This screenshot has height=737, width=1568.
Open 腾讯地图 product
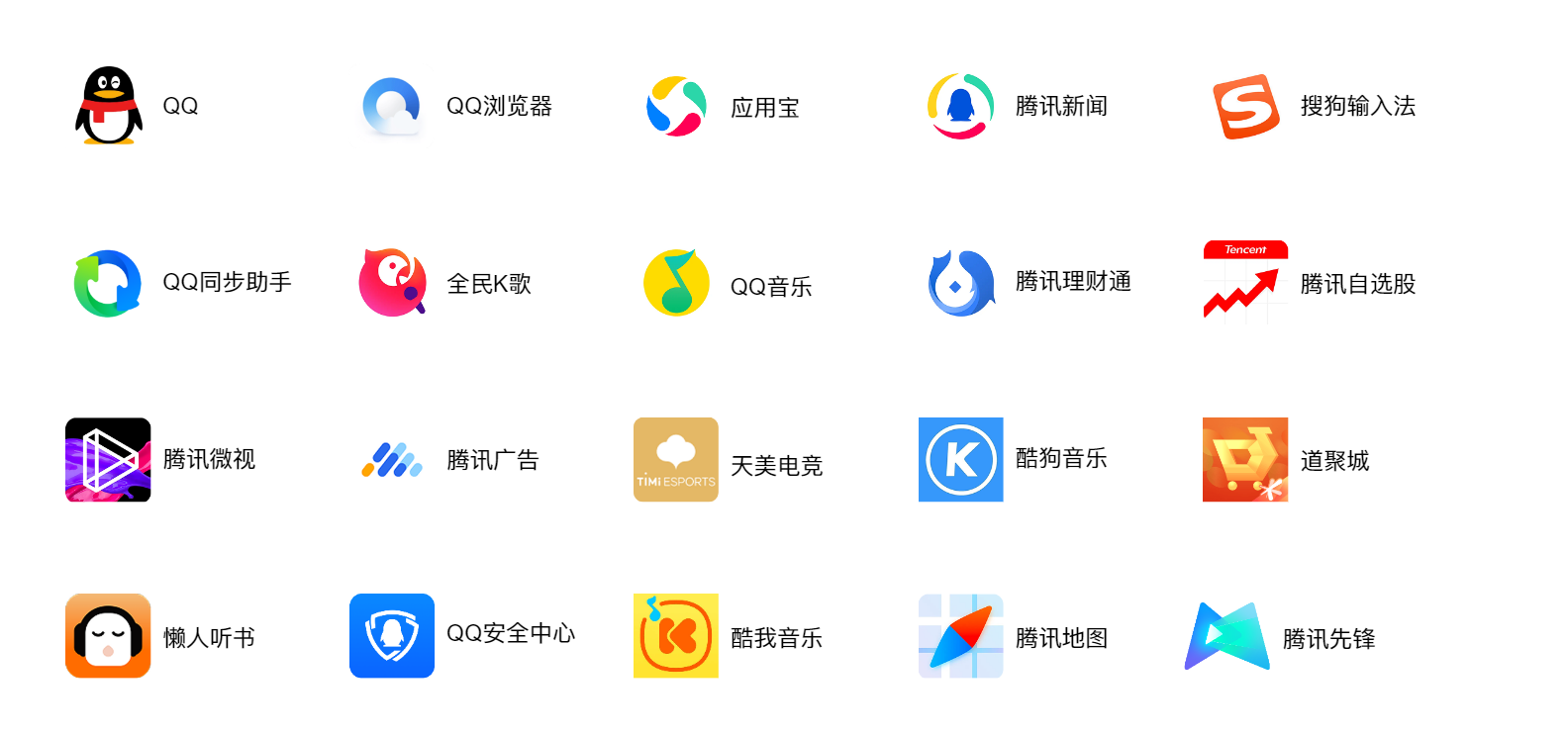coord(960,636)
